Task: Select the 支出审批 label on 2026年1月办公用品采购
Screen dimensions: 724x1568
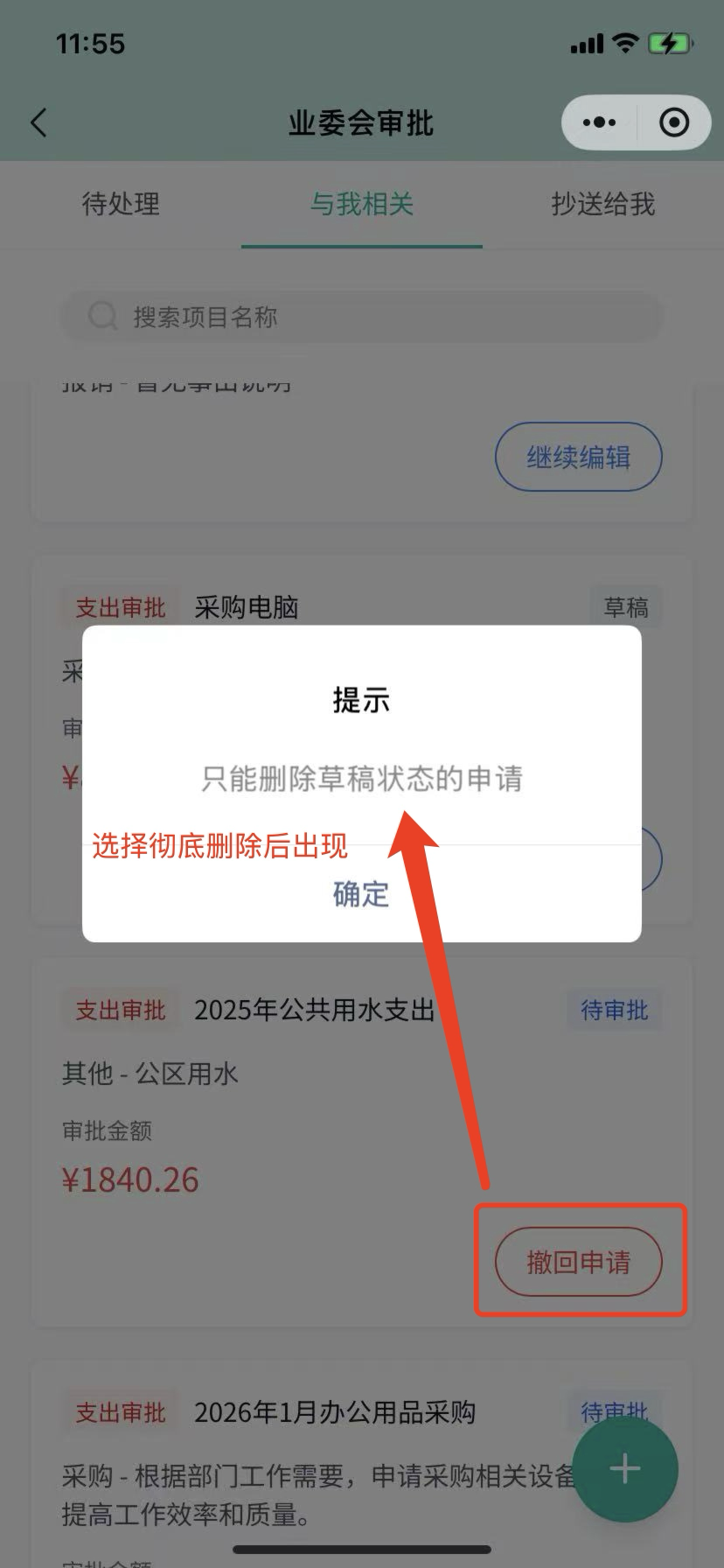Action: pyautogui.click(x=119, y=1412)
